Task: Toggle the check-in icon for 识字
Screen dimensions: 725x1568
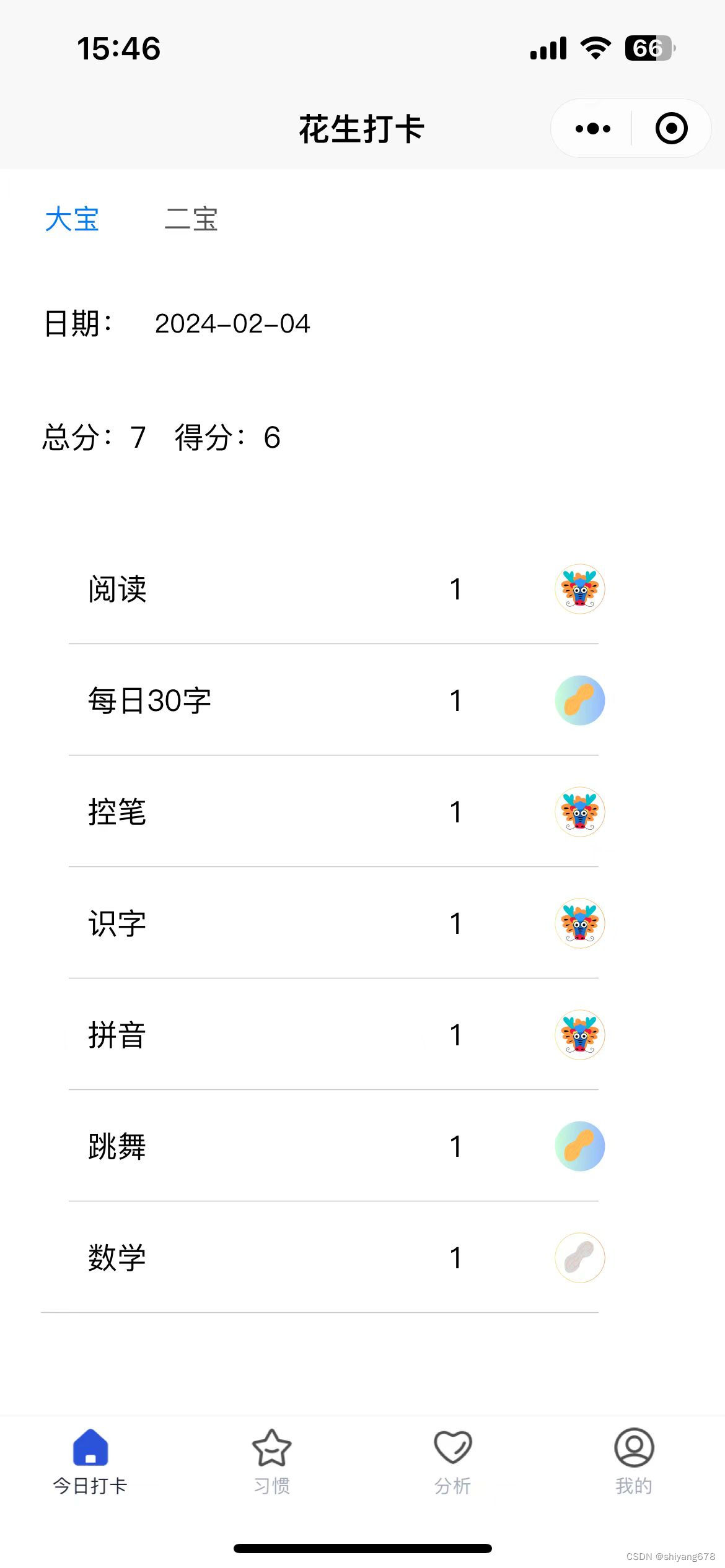Action: [x=579, y=923]
